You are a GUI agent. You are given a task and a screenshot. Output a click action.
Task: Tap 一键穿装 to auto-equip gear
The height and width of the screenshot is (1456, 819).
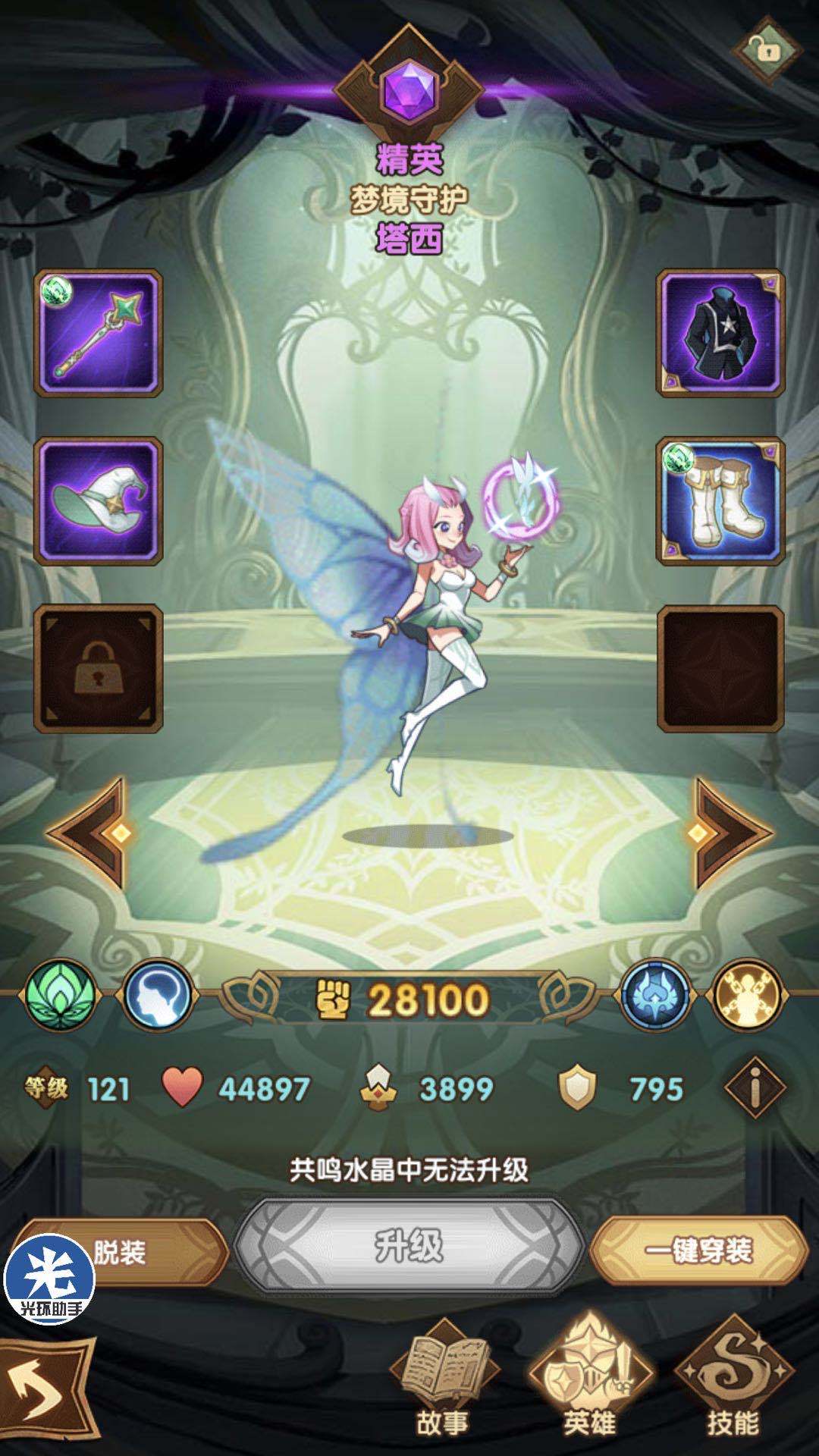698,1250
